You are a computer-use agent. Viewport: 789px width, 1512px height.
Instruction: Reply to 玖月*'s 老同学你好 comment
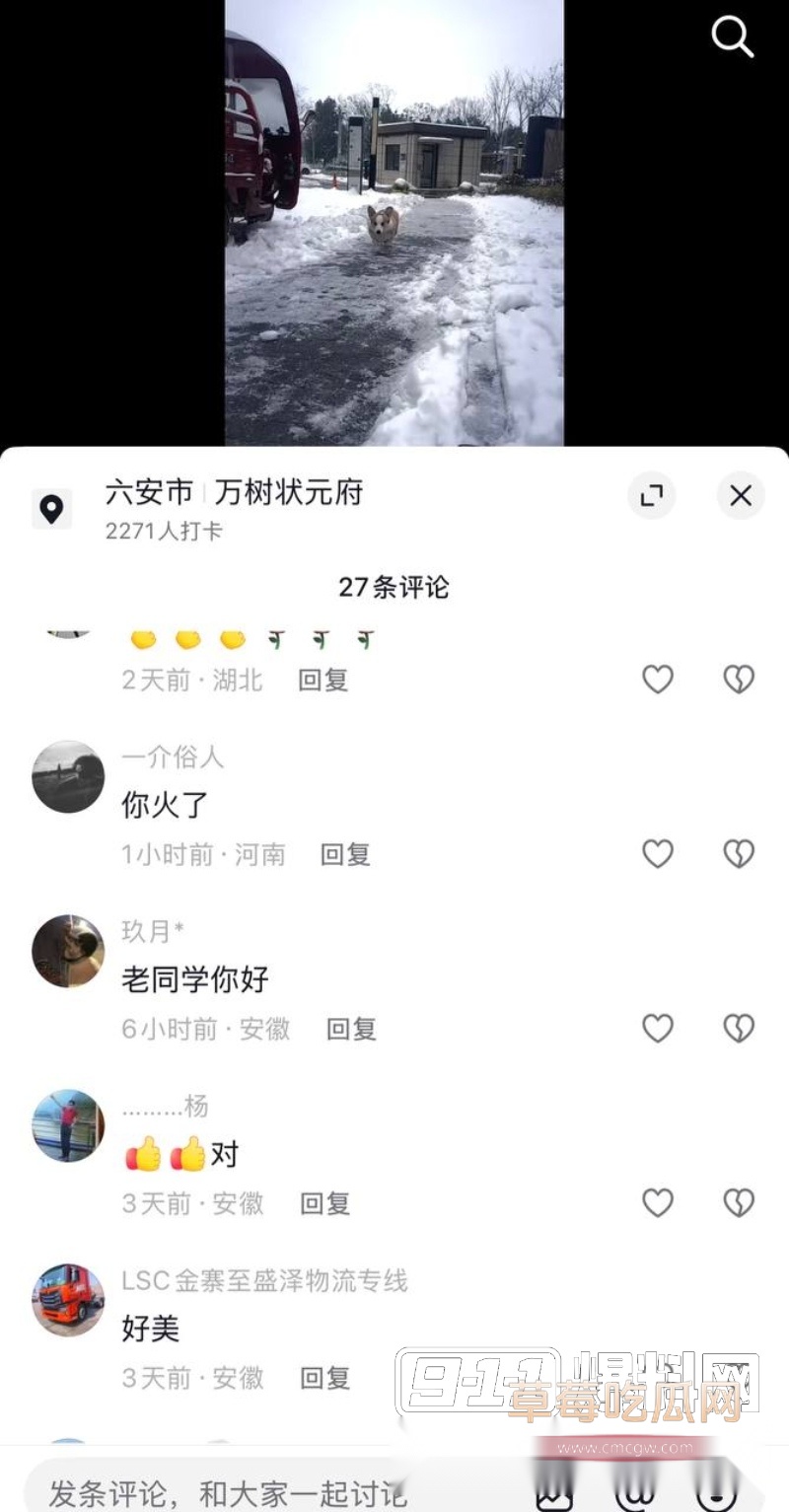click(x=352, y=1030)
